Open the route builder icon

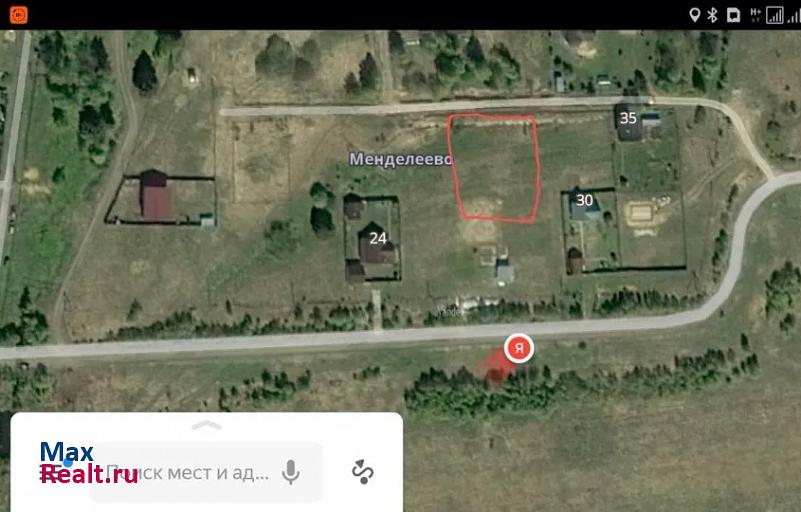tap(362, 471)
